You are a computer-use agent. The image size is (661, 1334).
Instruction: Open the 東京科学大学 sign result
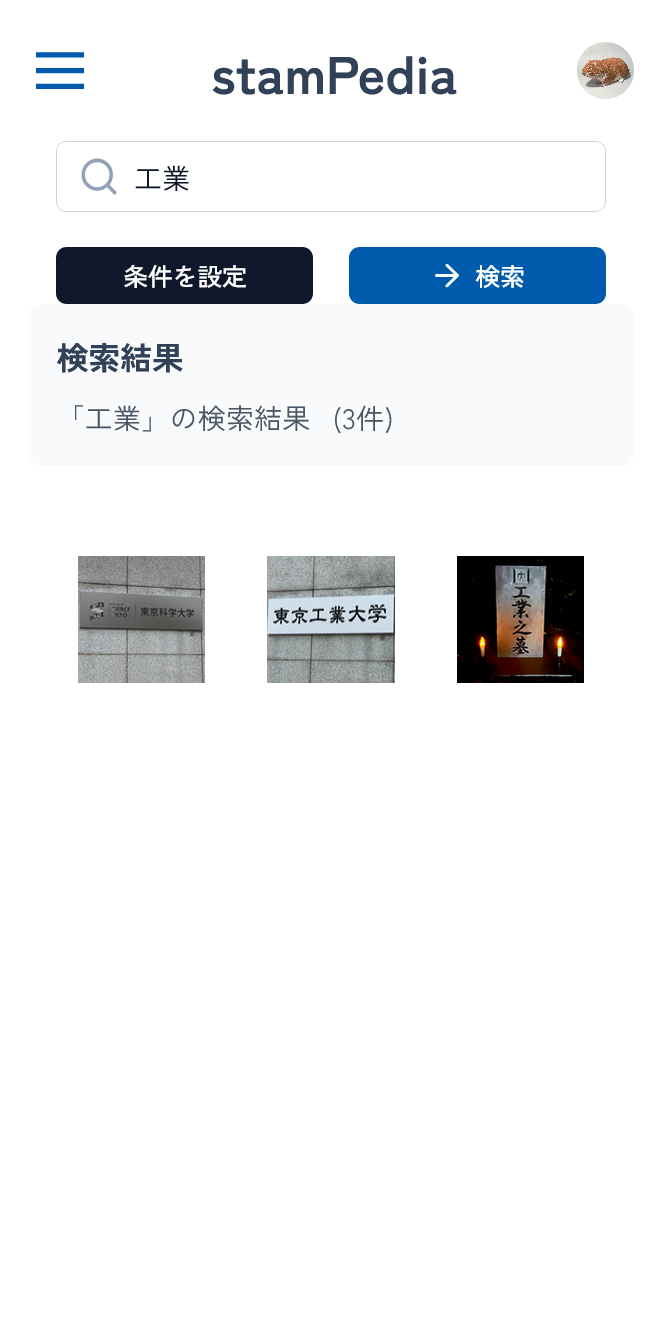[x=141, y=619]
